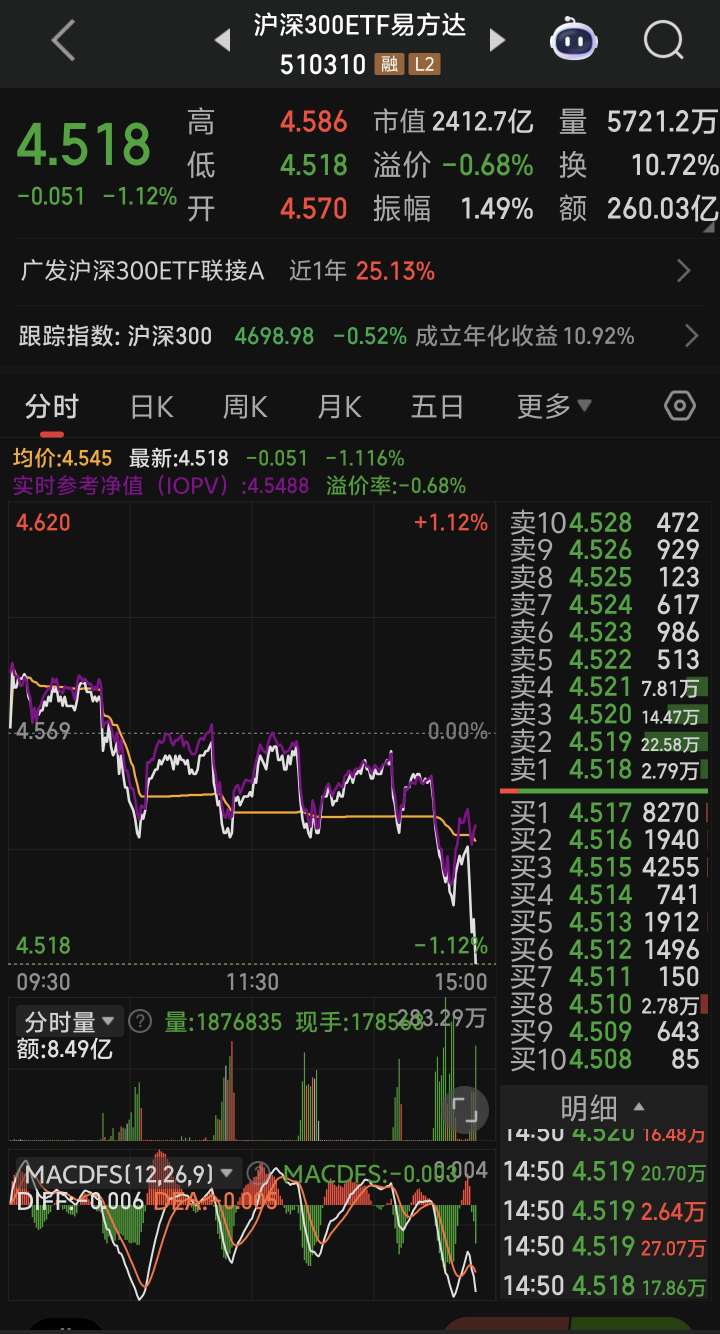This screenshot has height=1334, width=720.
Task: Open the search magnifier
Action: (x=662, y=41)
